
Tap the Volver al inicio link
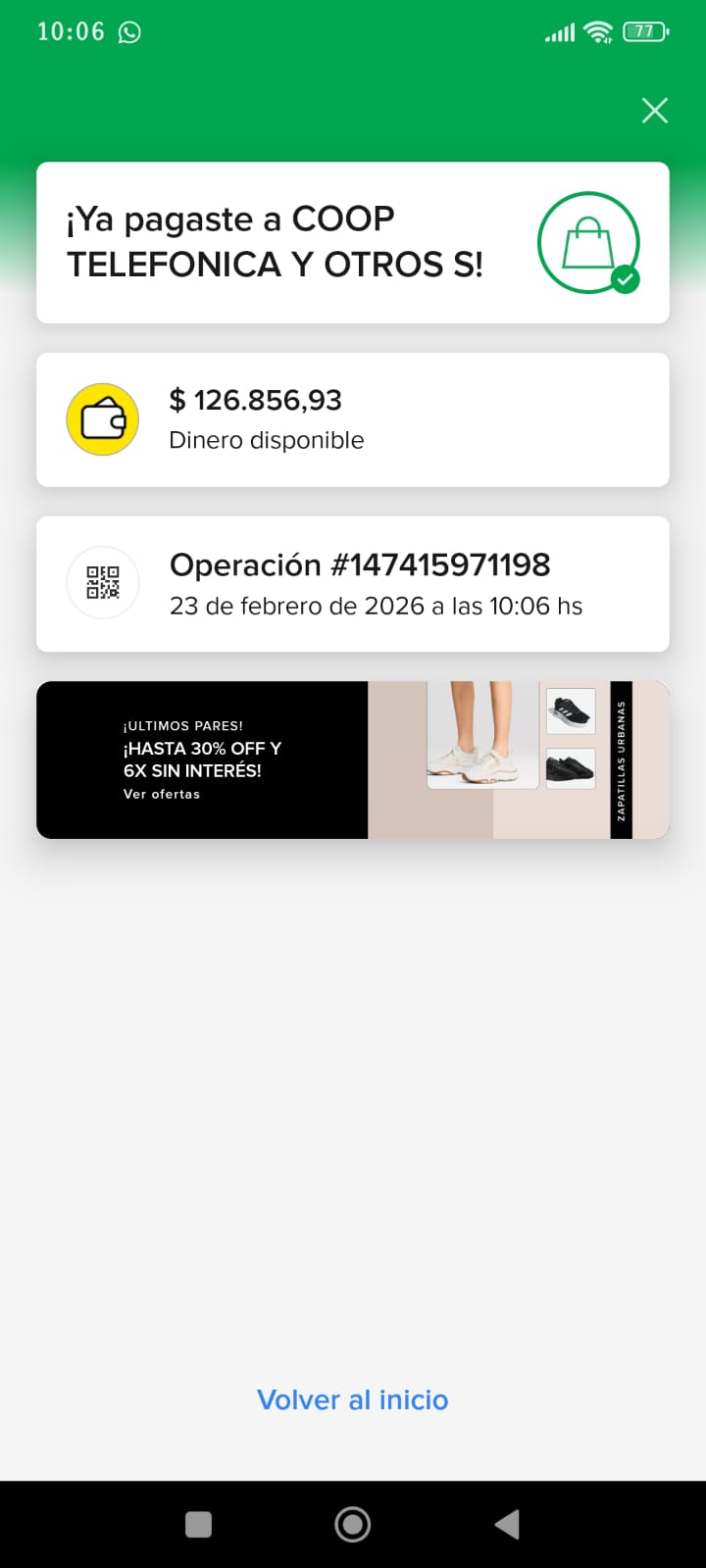(352, 1399)
